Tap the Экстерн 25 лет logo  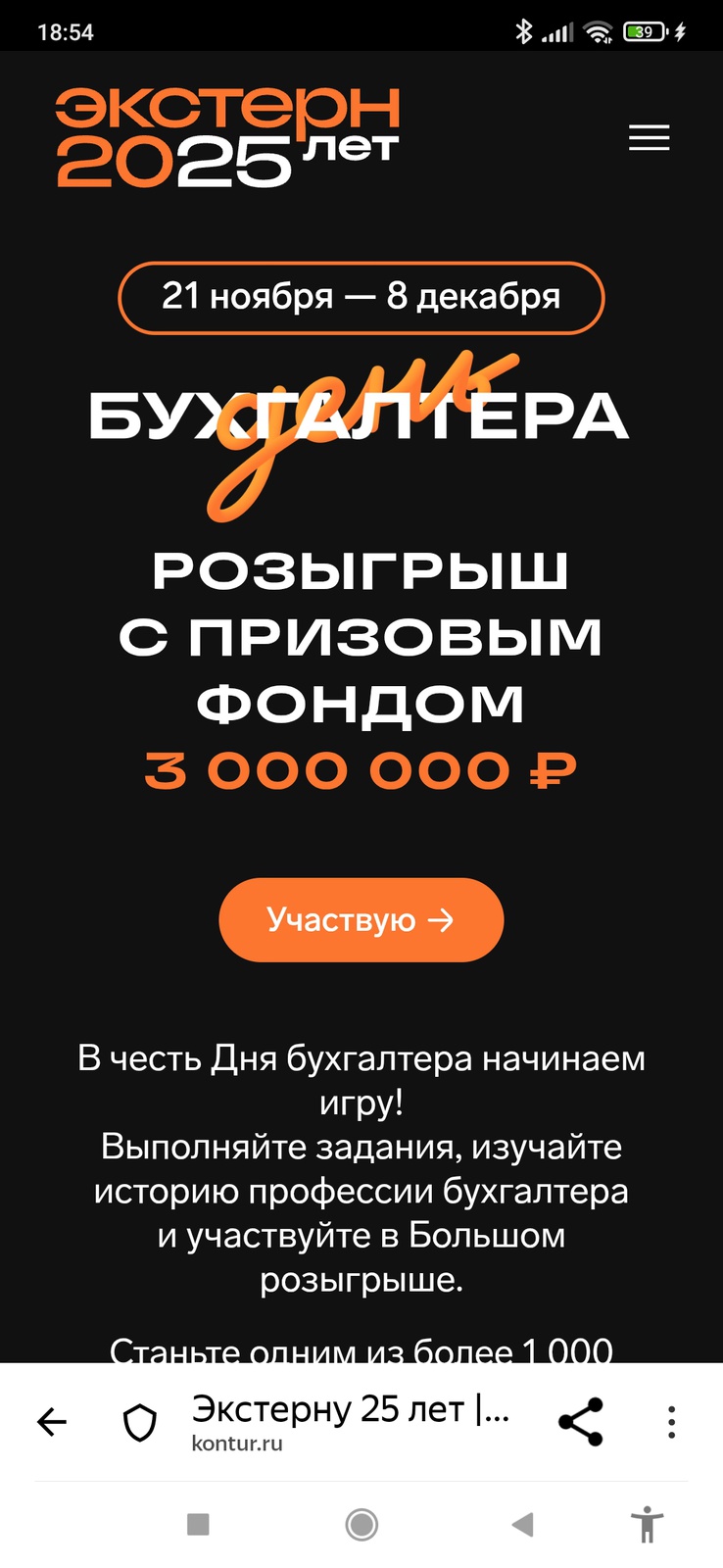[227, 137]
